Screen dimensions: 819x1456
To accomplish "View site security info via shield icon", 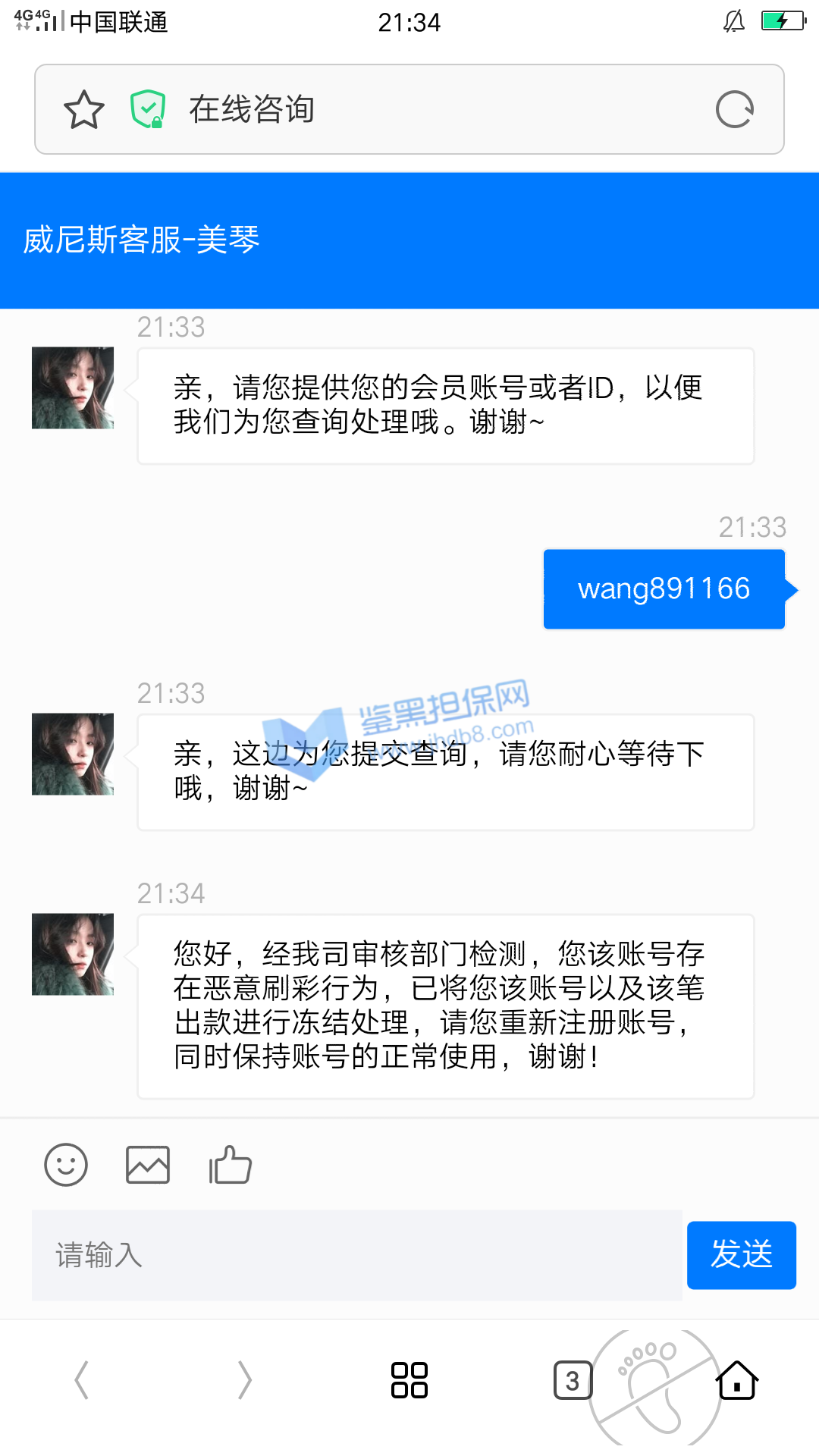I will tap(148, 110).
